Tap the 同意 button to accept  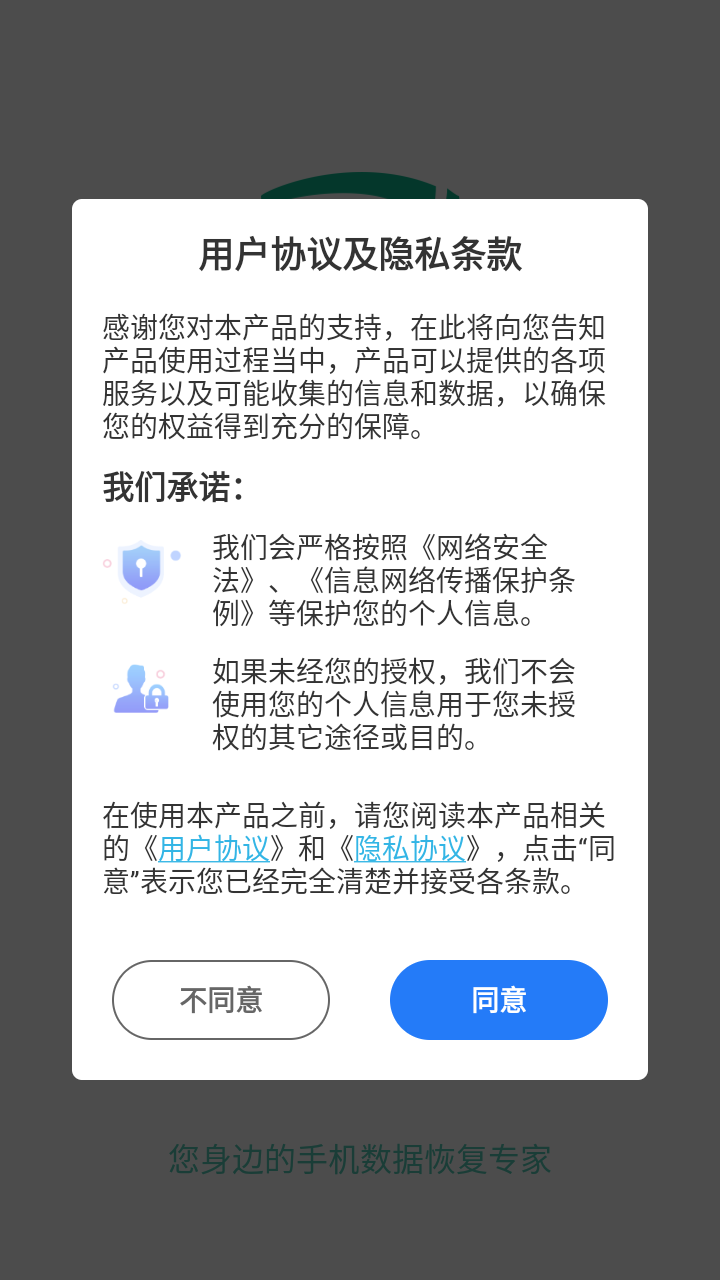coord(498,1000)
